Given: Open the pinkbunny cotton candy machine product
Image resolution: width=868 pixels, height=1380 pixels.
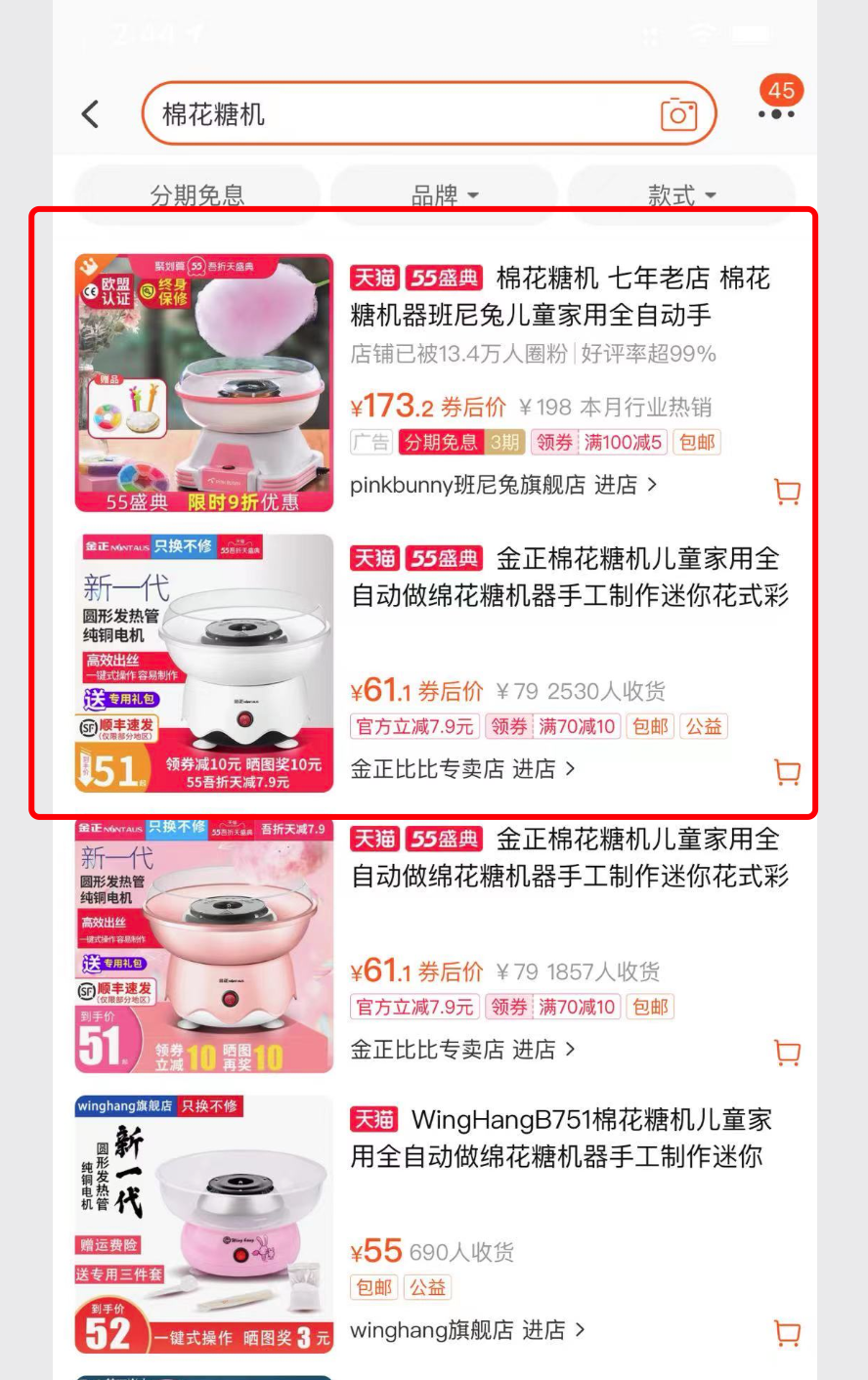Looking at the screenshot, I should pos(559,296).
